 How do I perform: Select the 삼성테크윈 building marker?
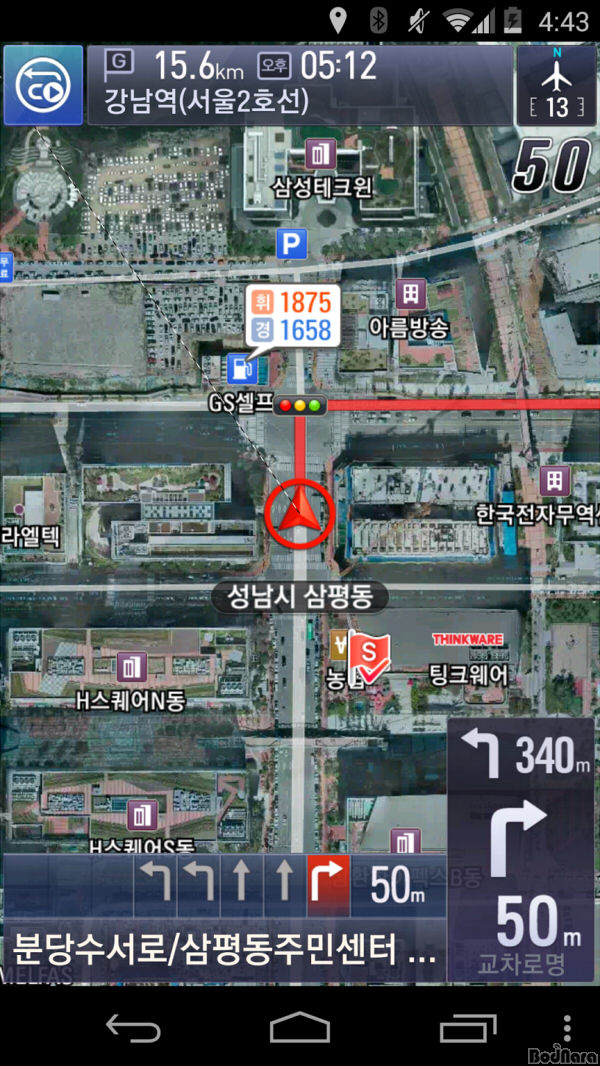pos(321,155)
